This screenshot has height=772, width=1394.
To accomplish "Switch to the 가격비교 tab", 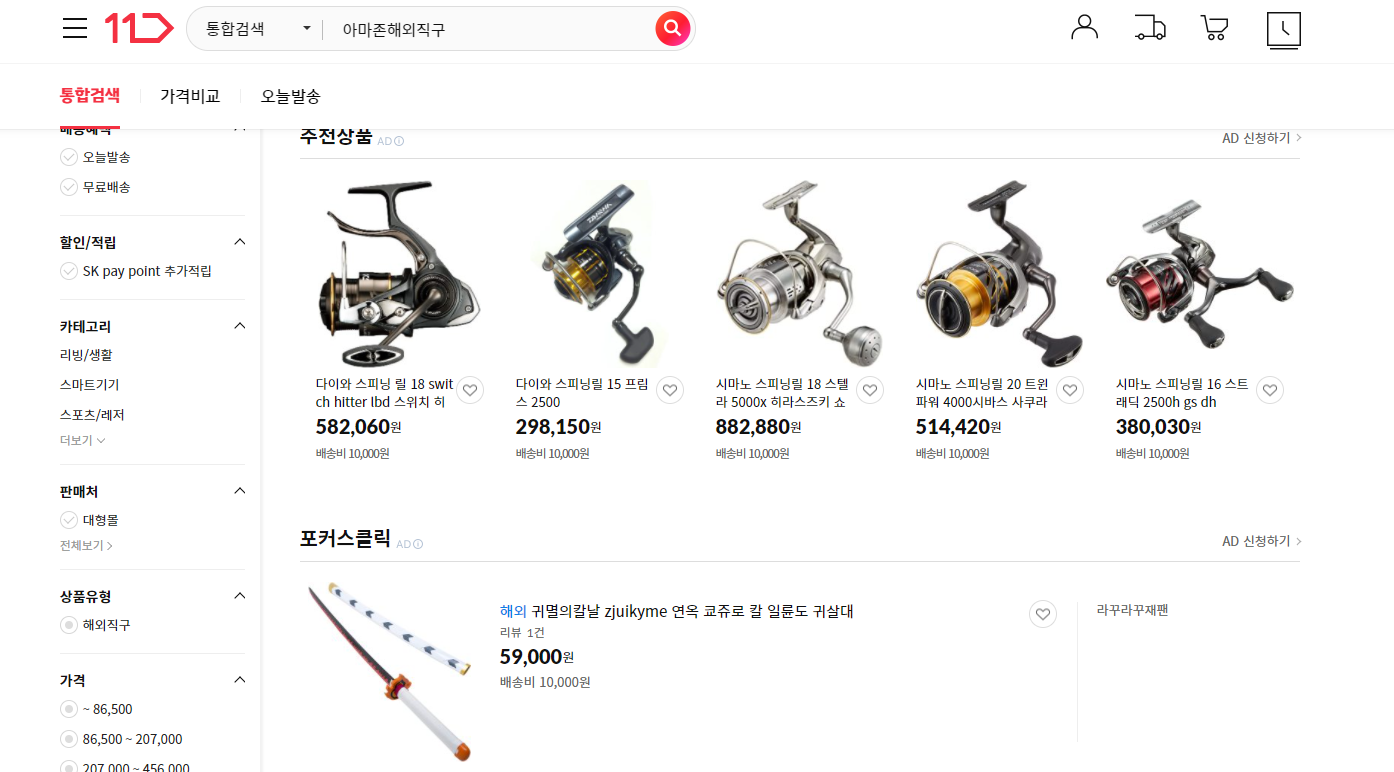I will tap(190, 96).
